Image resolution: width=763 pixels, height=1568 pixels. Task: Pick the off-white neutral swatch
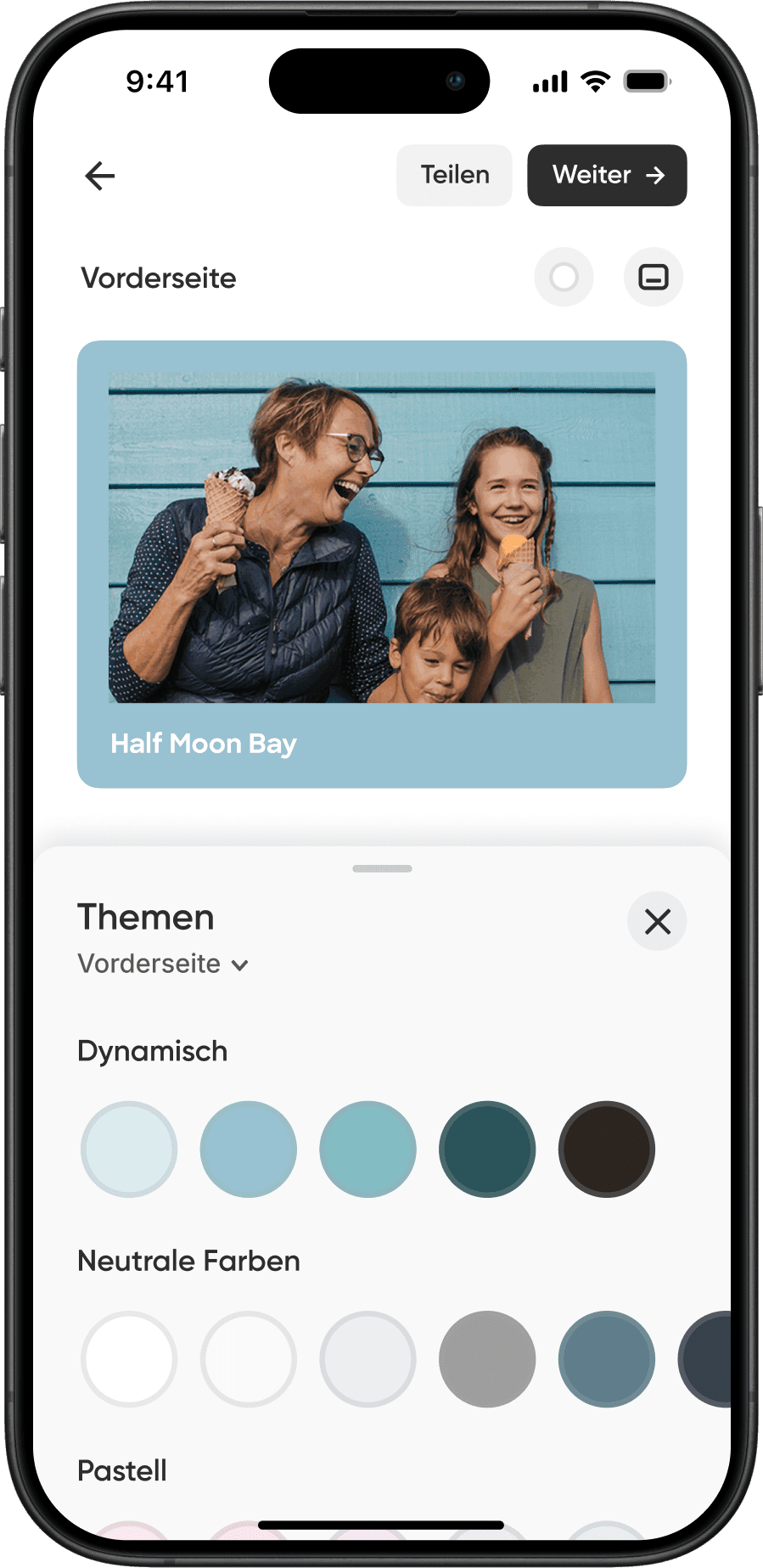click(249, 1359)
